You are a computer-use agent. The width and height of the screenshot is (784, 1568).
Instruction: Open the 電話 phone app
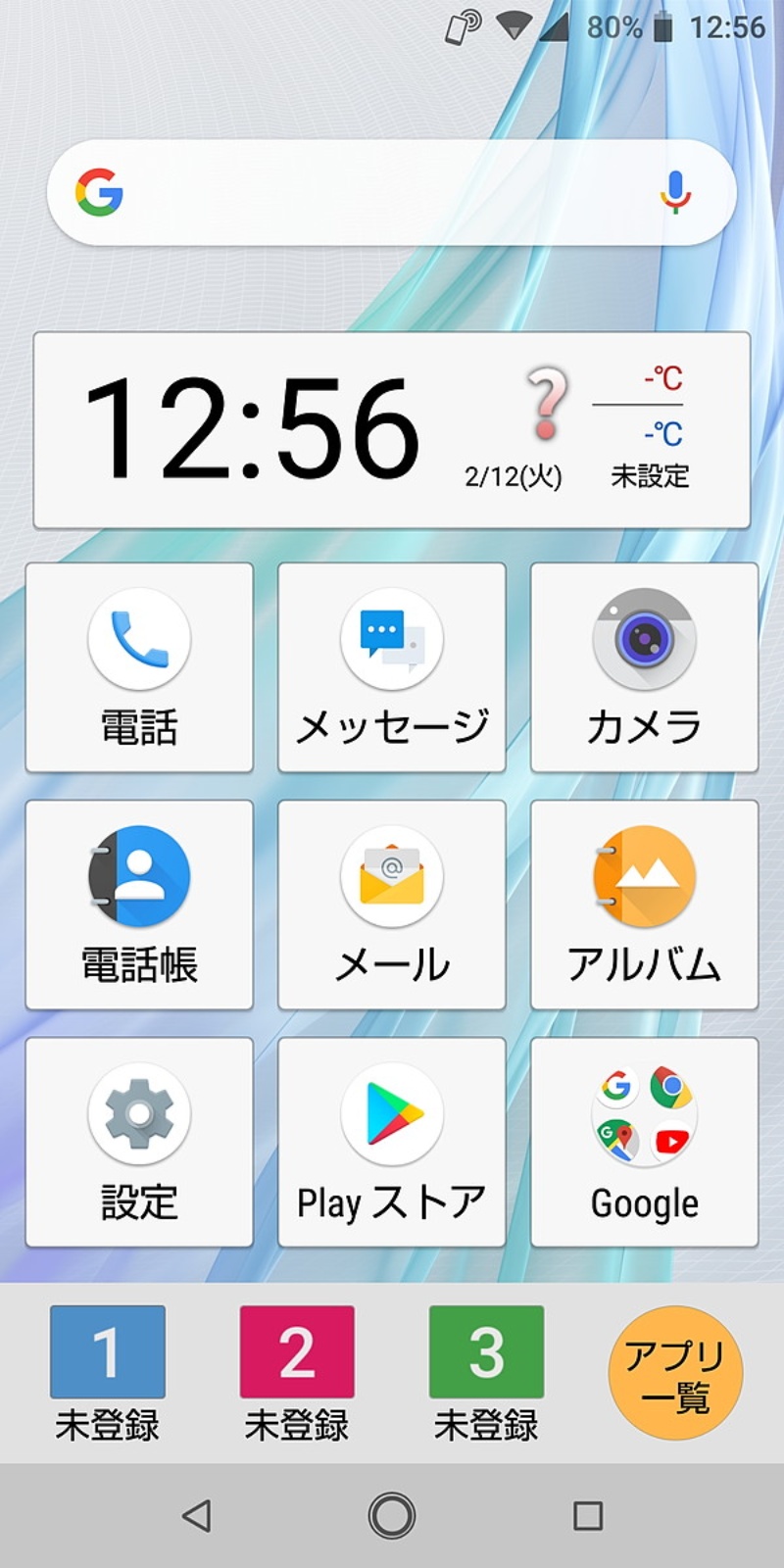pyautogui.click(x=139, y=667)
